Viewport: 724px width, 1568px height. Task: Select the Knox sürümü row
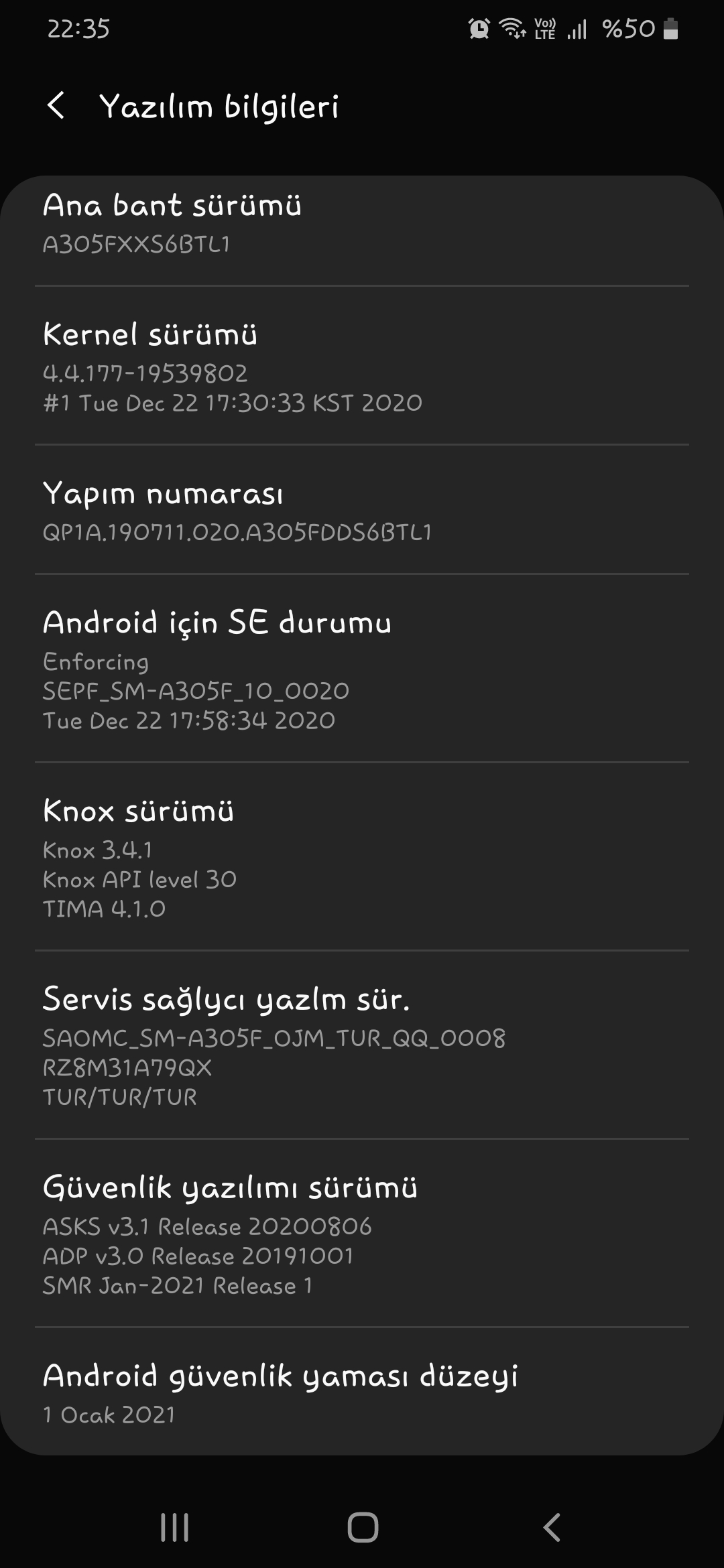[x=362, y=858]
